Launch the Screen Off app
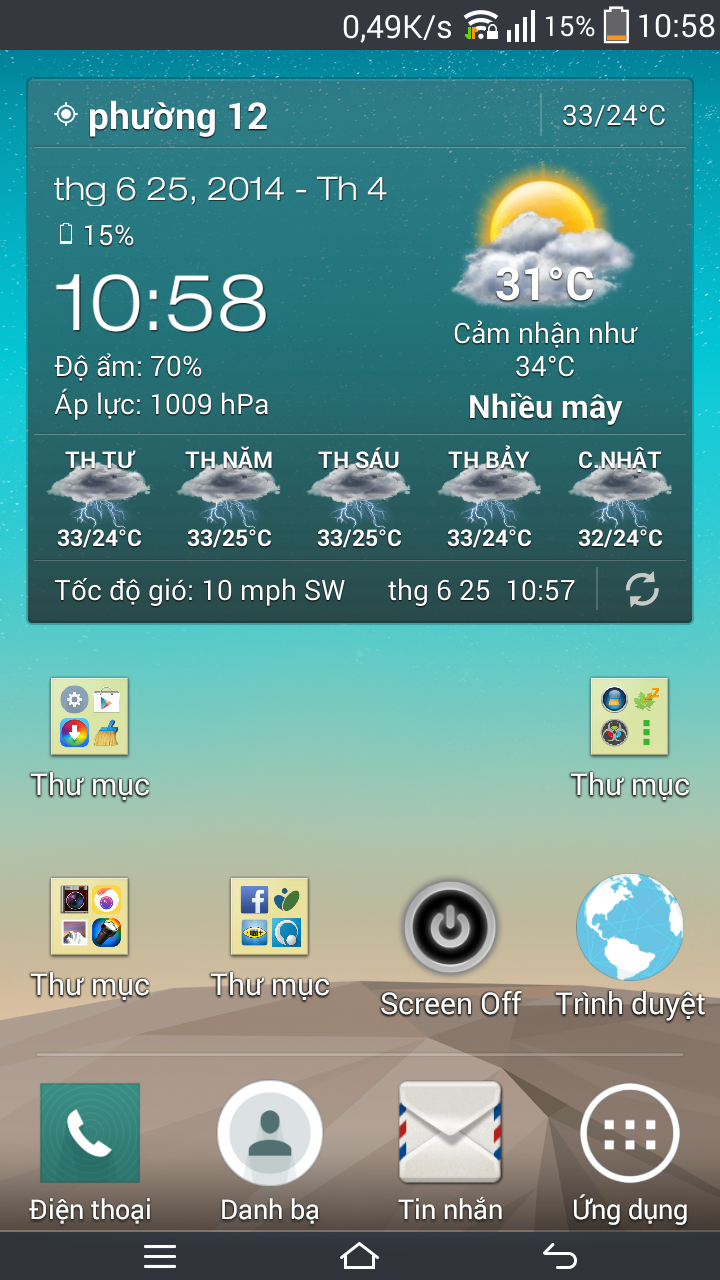 coord(450,928)
